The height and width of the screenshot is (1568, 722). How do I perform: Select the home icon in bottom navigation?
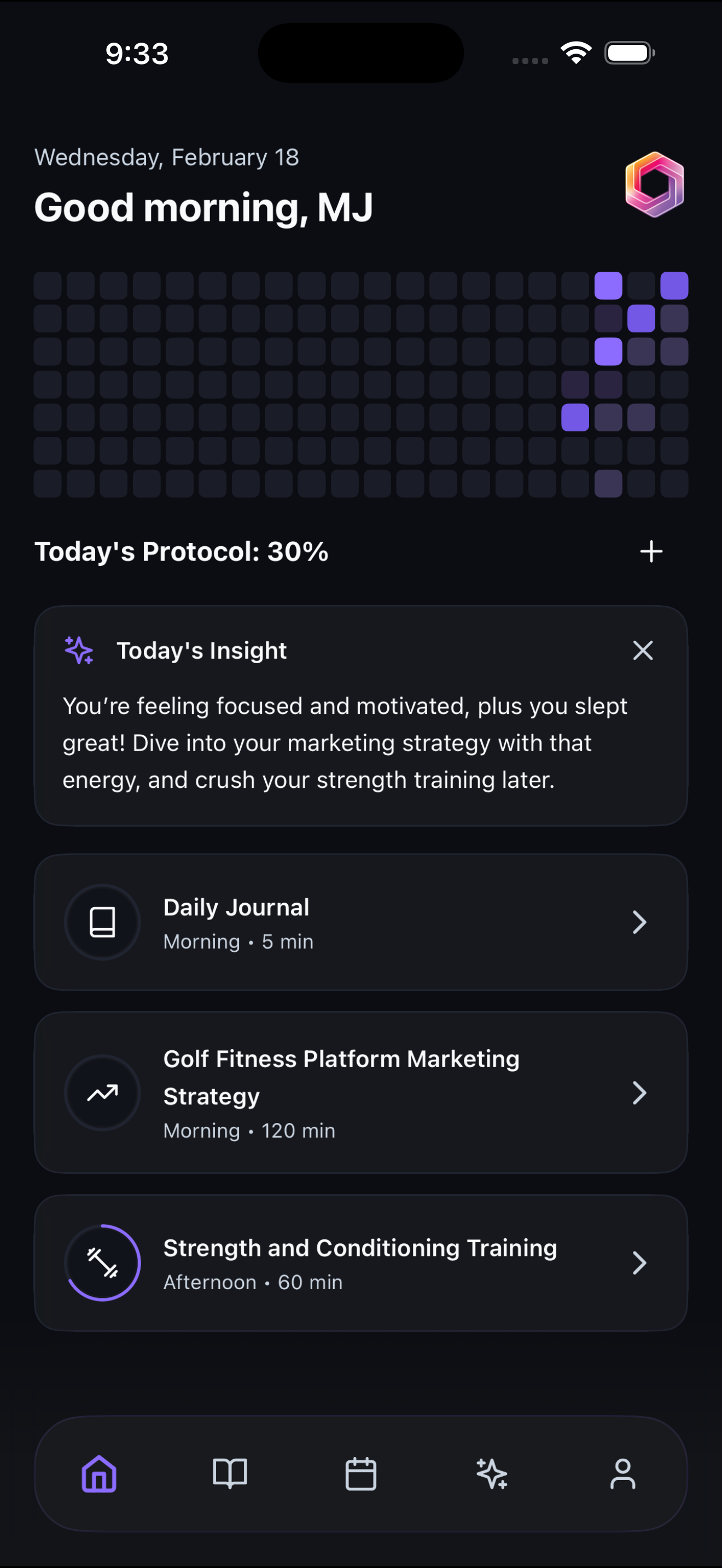(x=100, y=1473)
